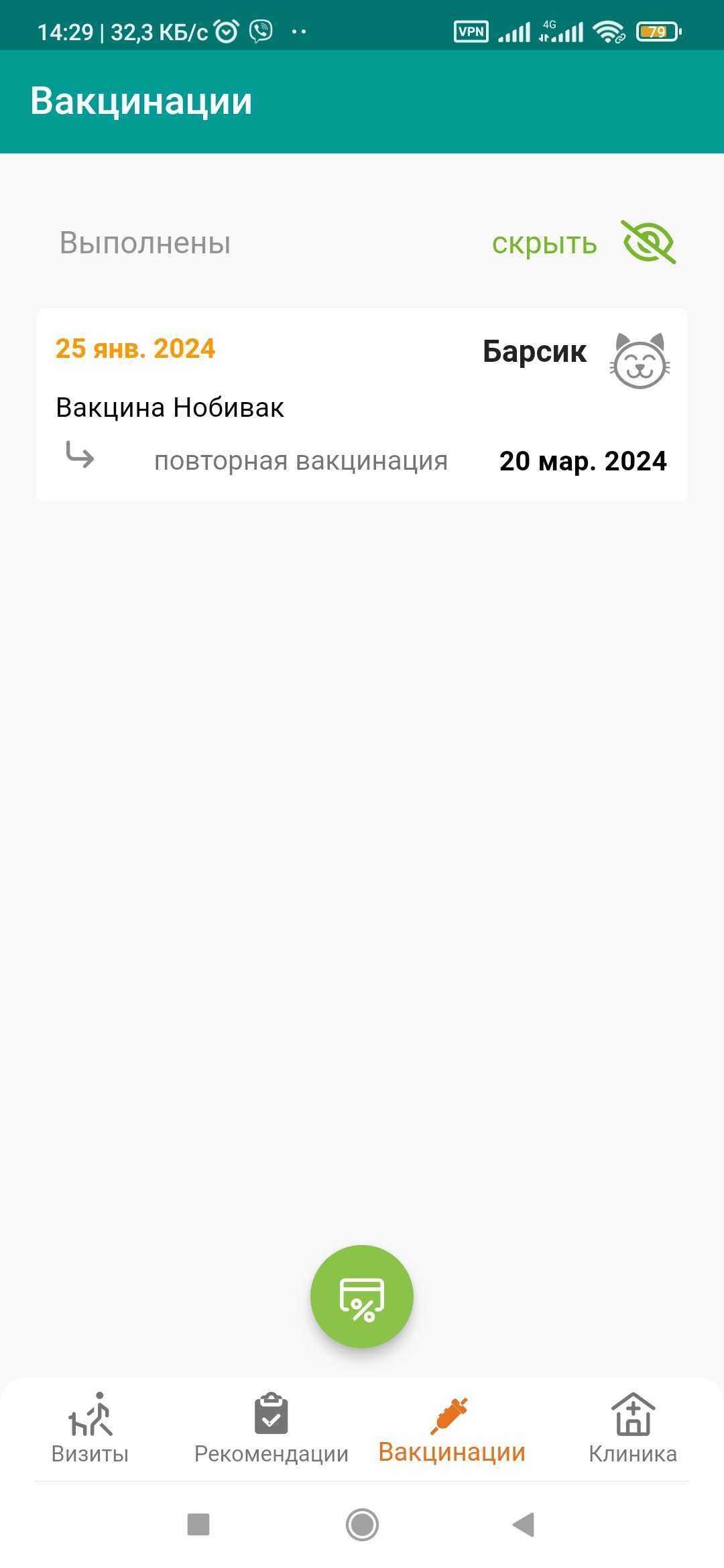Go to the system home screen
This screenshot has height=1568, width=724.
[x=362, y=1524]
